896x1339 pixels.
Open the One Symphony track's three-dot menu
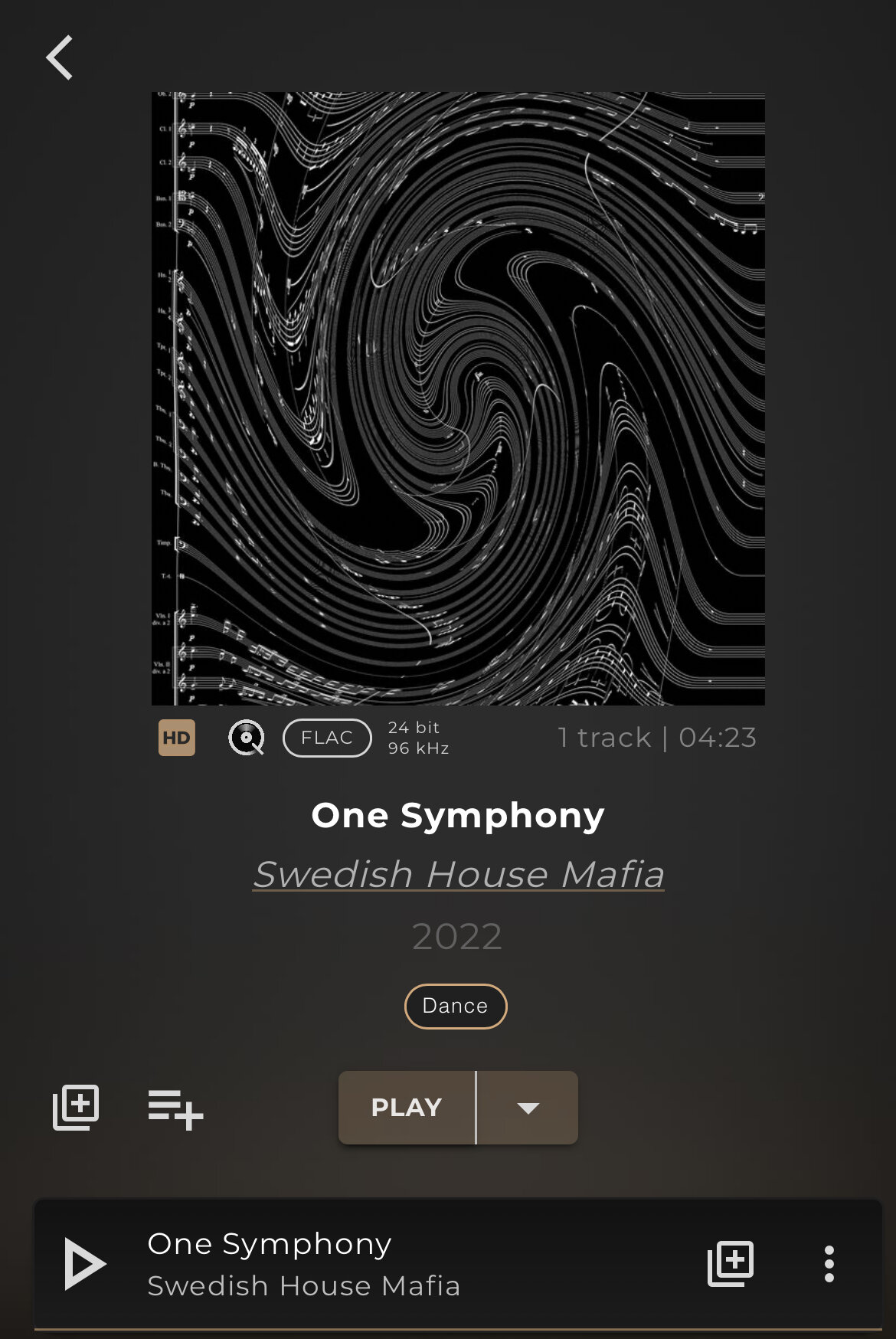[x=829, y=1263]
